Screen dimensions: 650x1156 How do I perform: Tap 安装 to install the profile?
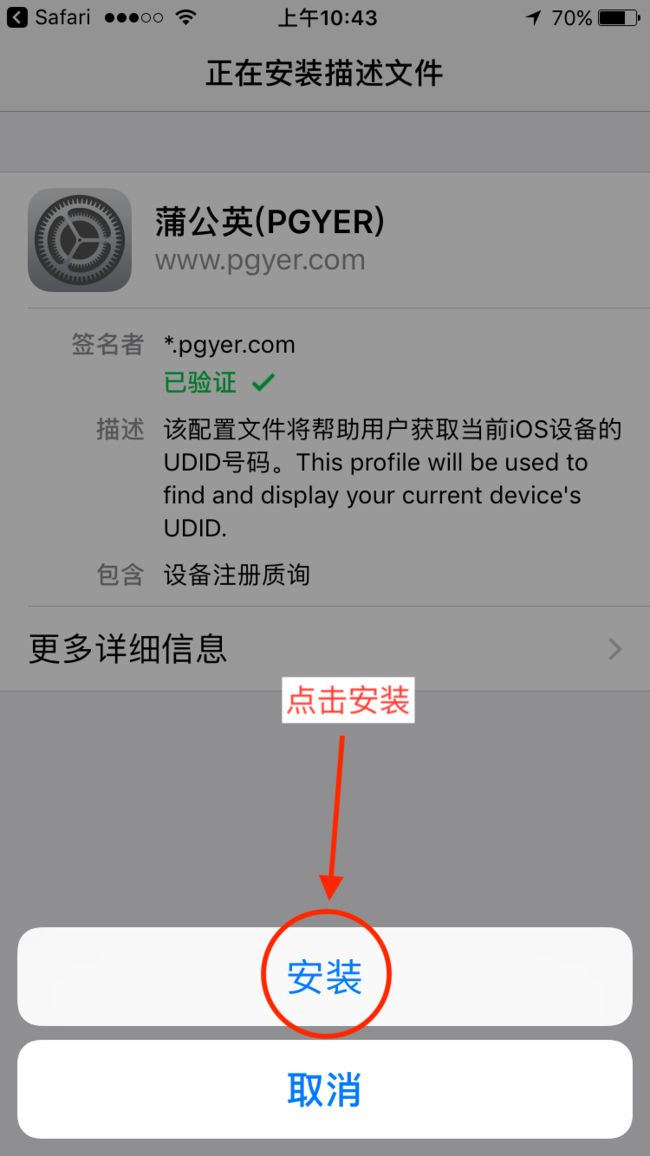[x=324, y=976]
